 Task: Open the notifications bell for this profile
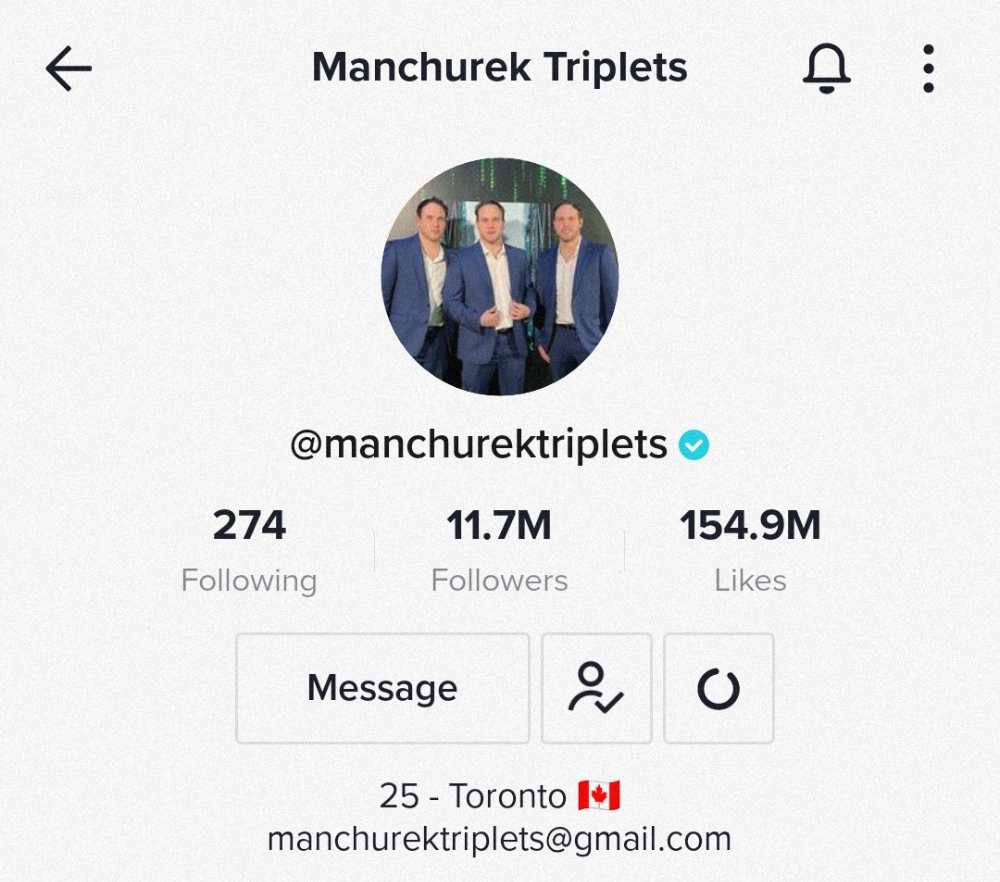826,69
